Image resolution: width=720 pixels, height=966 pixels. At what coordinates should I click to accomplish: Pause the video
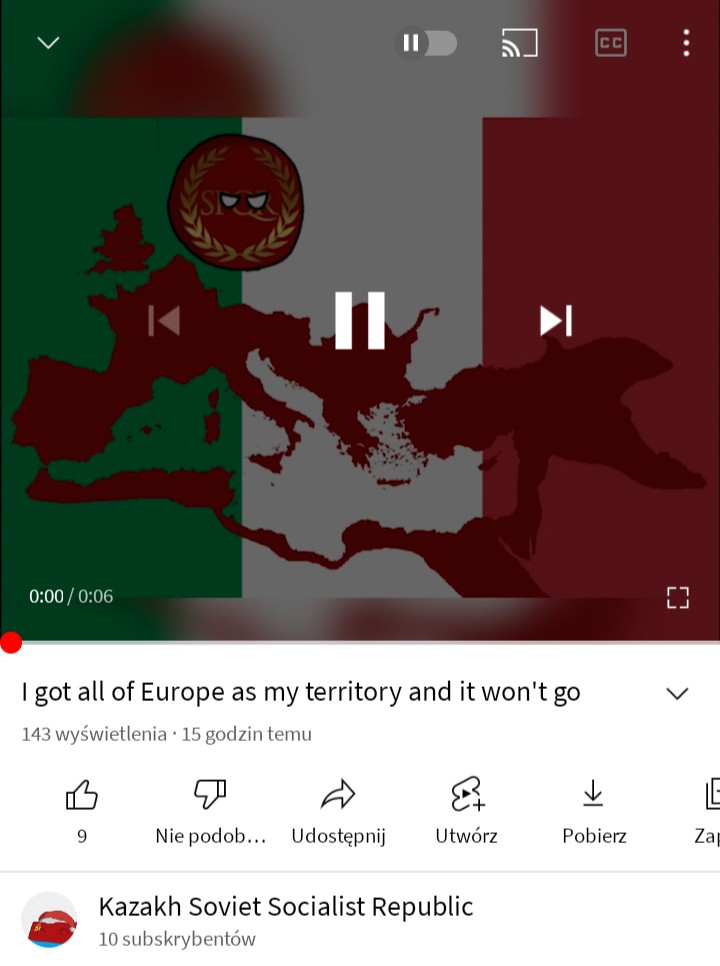click(360, 320)
